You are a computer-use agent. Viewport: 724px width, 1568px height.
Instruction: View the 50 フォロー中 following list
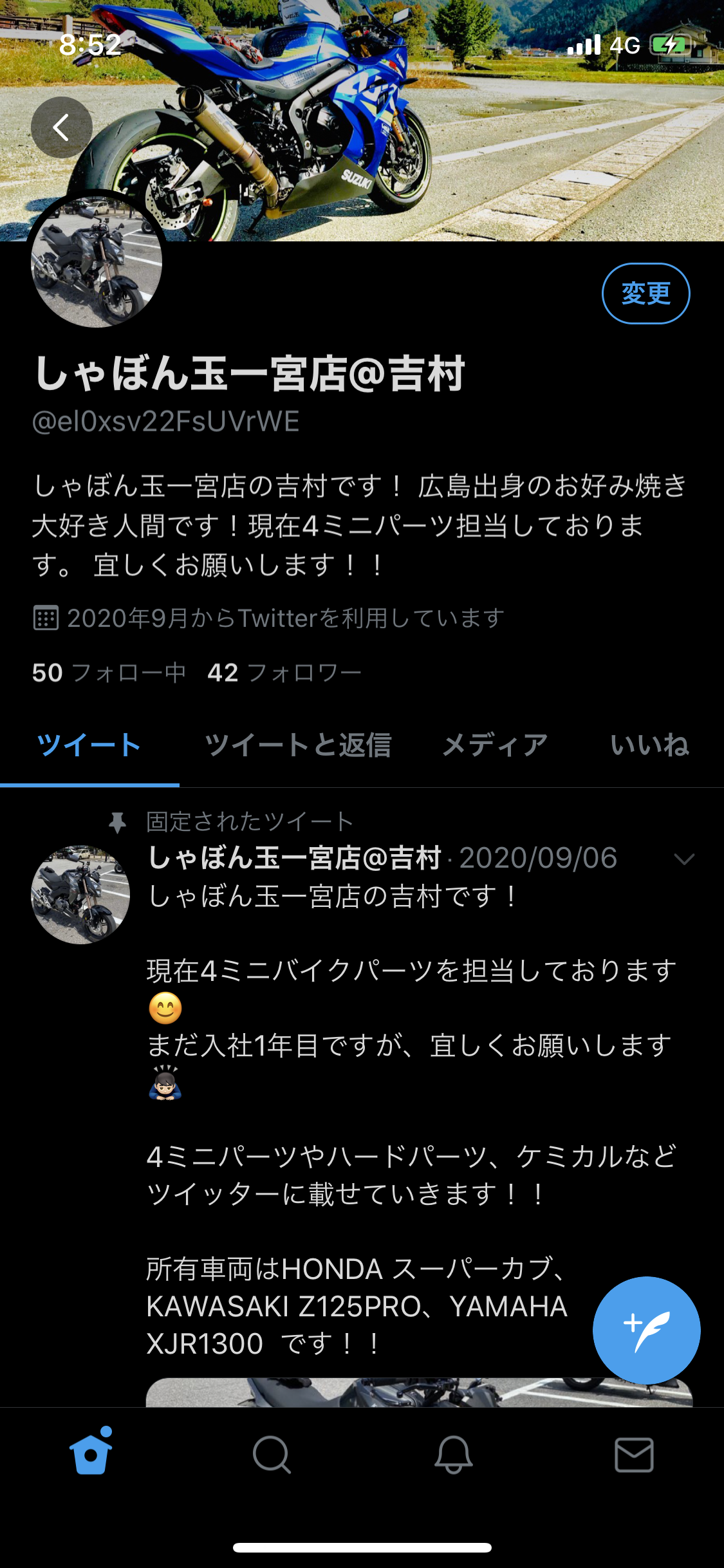tap(109, 673)
